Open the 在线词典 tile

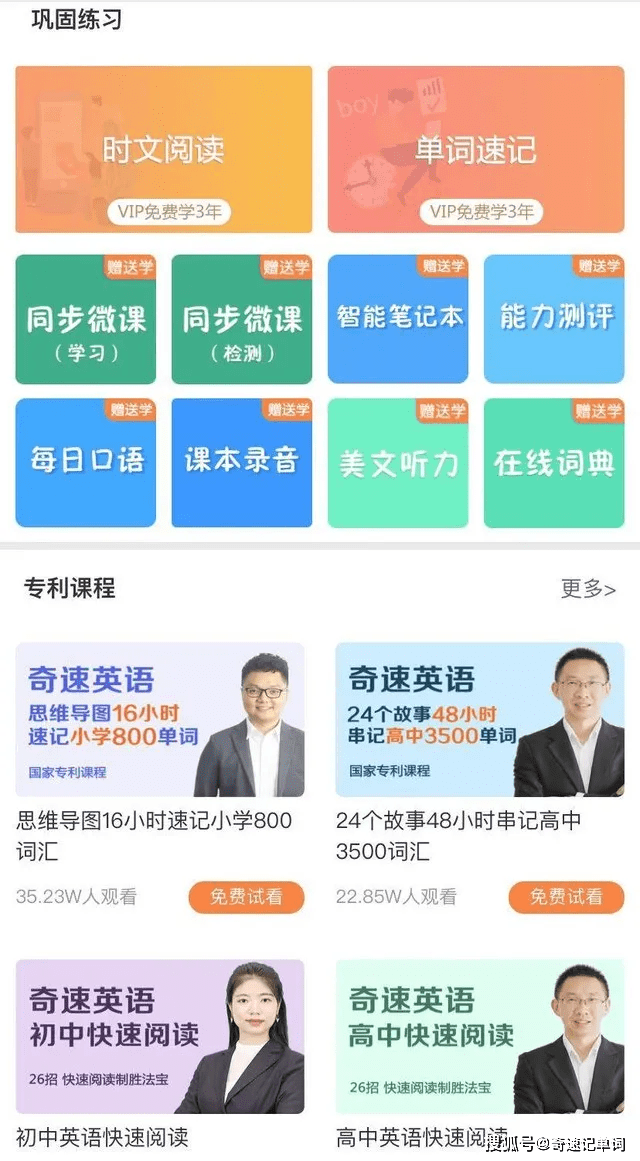(554, 463)
